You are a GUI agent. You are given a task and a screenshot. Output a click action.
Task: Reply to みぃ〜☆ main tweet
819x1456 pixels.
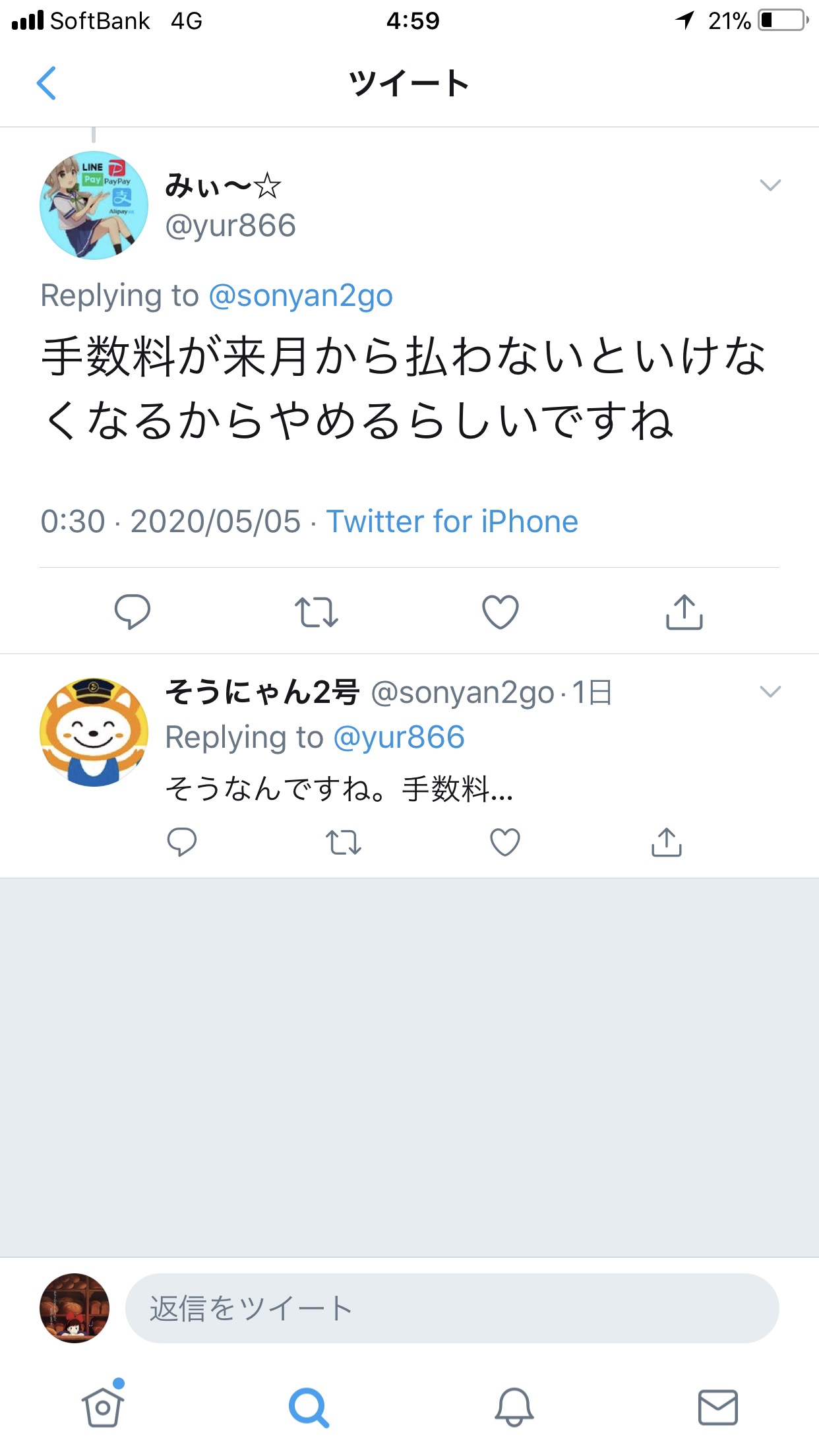click(132, 612)
